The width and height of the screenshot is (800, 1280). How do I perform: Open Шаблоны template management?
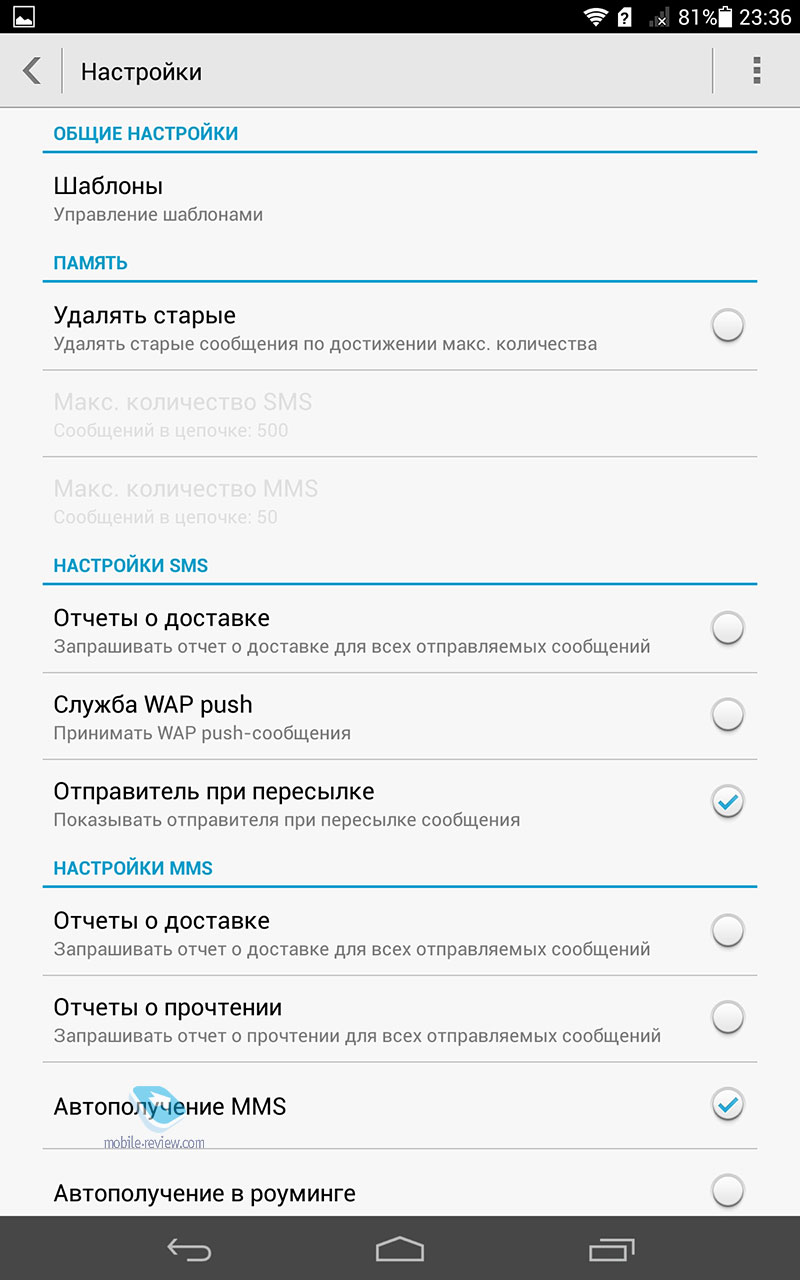coord(400,198)
